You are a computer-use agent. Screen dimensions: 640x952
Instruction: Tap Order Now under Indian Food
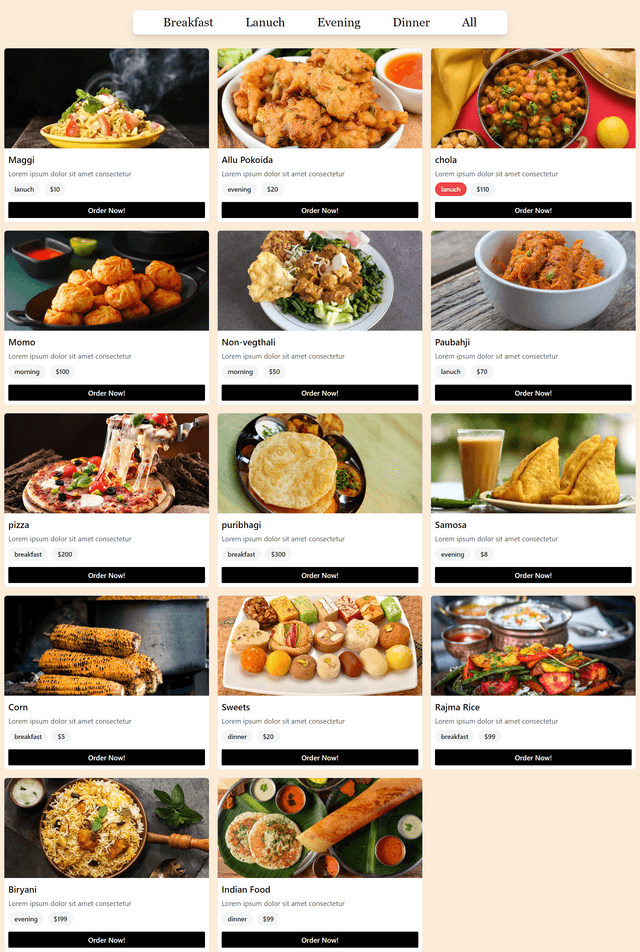[320, 940]
